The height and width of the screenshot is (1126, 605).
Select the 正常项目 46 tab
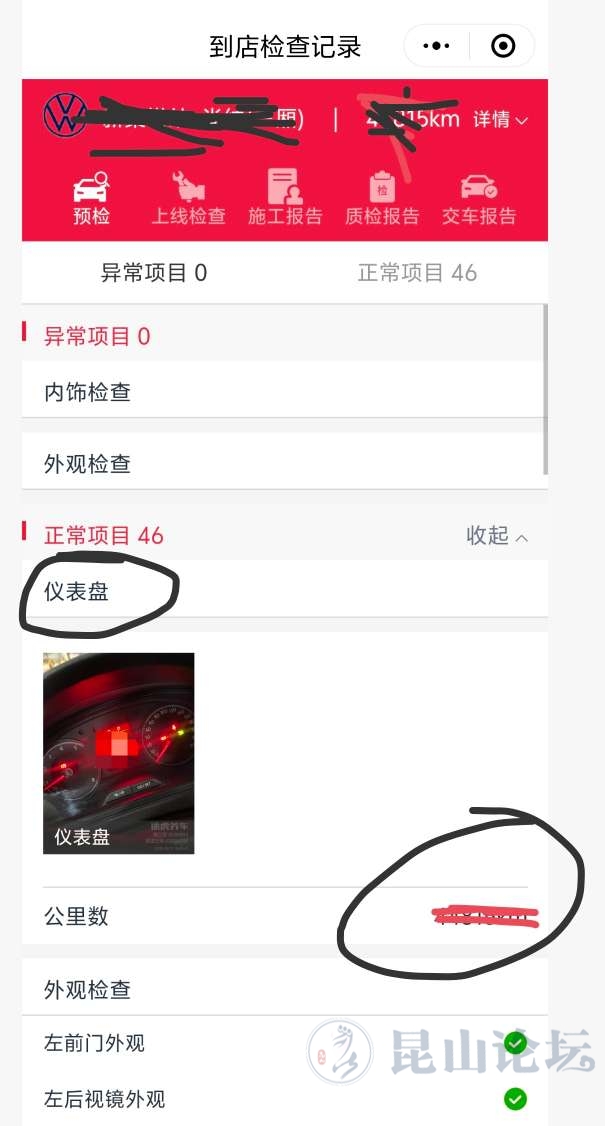417,272
